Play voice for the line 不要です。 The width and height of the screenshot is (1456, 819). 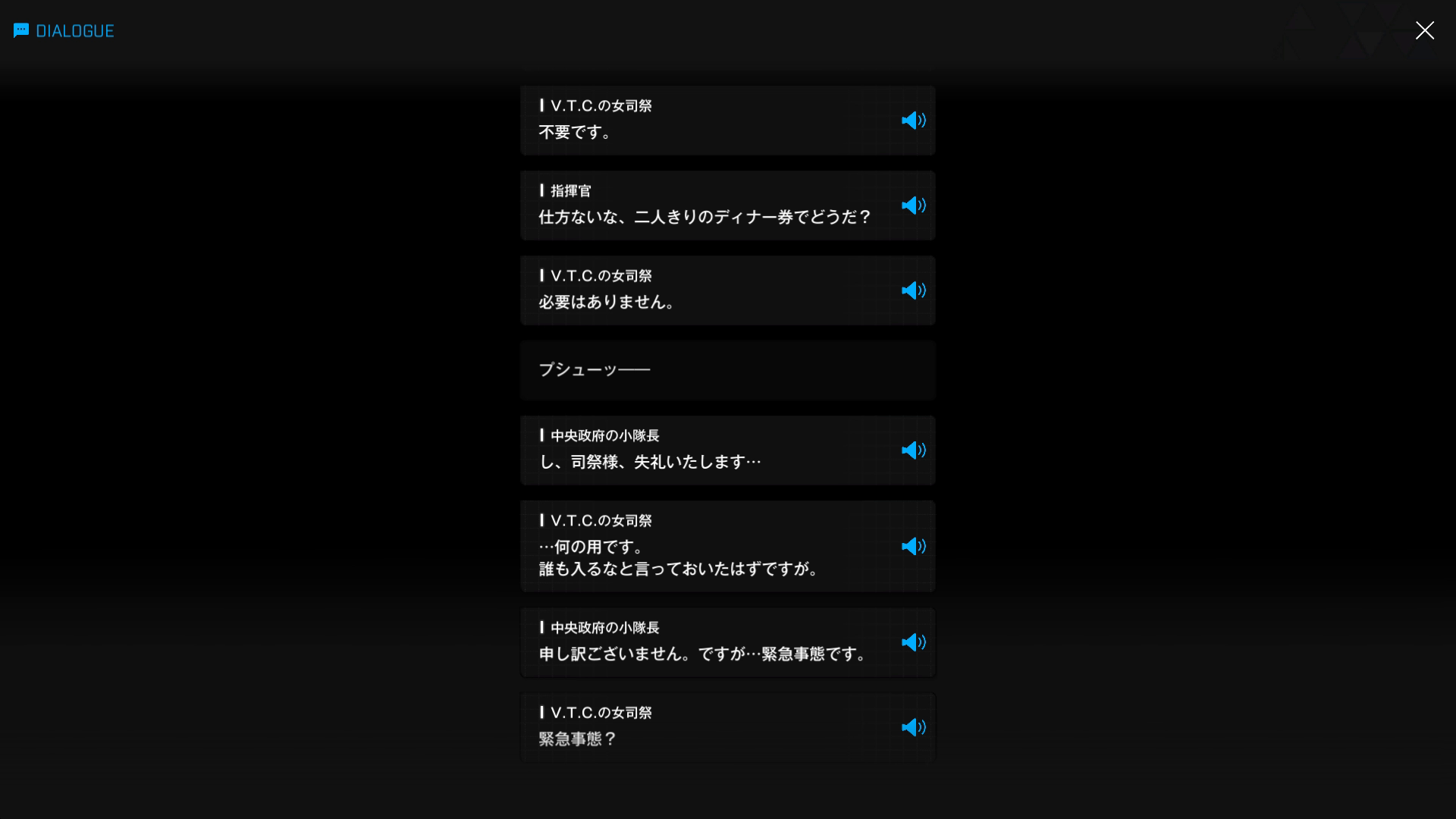click(x=913, y=121)
